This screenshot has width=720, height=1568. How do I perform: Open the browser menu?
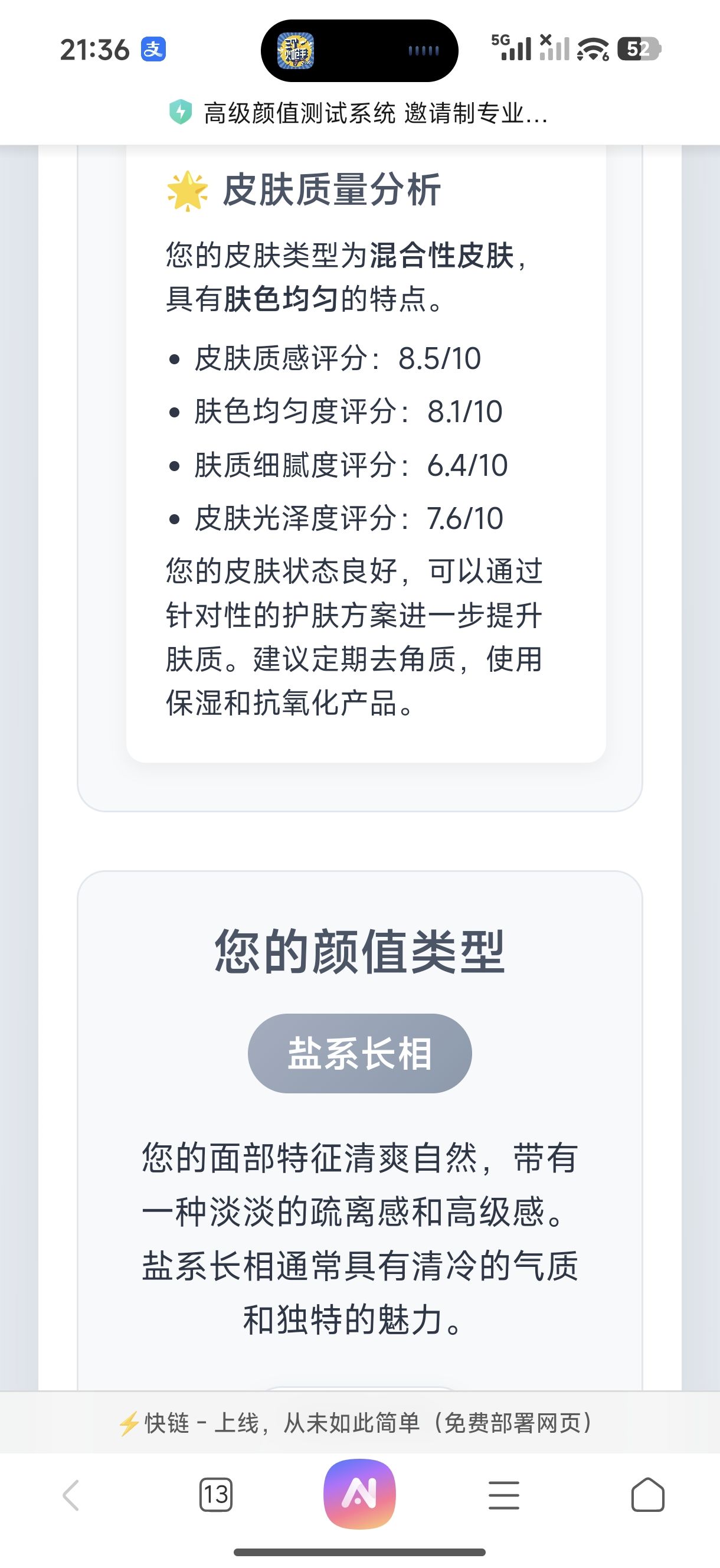504,1495
